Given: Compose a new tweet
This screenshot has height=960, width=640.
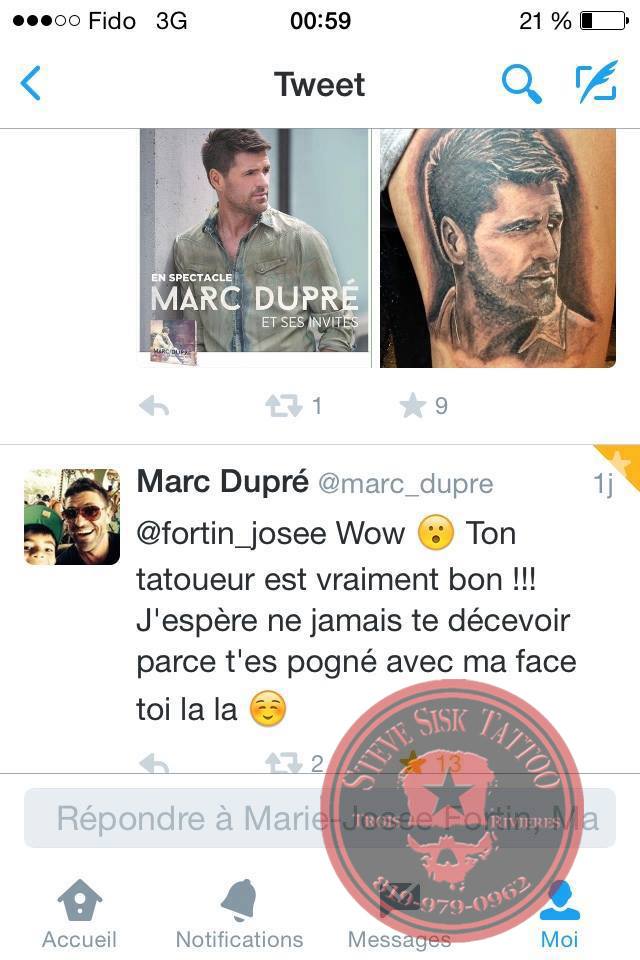Looking at the screenshot, I should [x=596, y=83].
